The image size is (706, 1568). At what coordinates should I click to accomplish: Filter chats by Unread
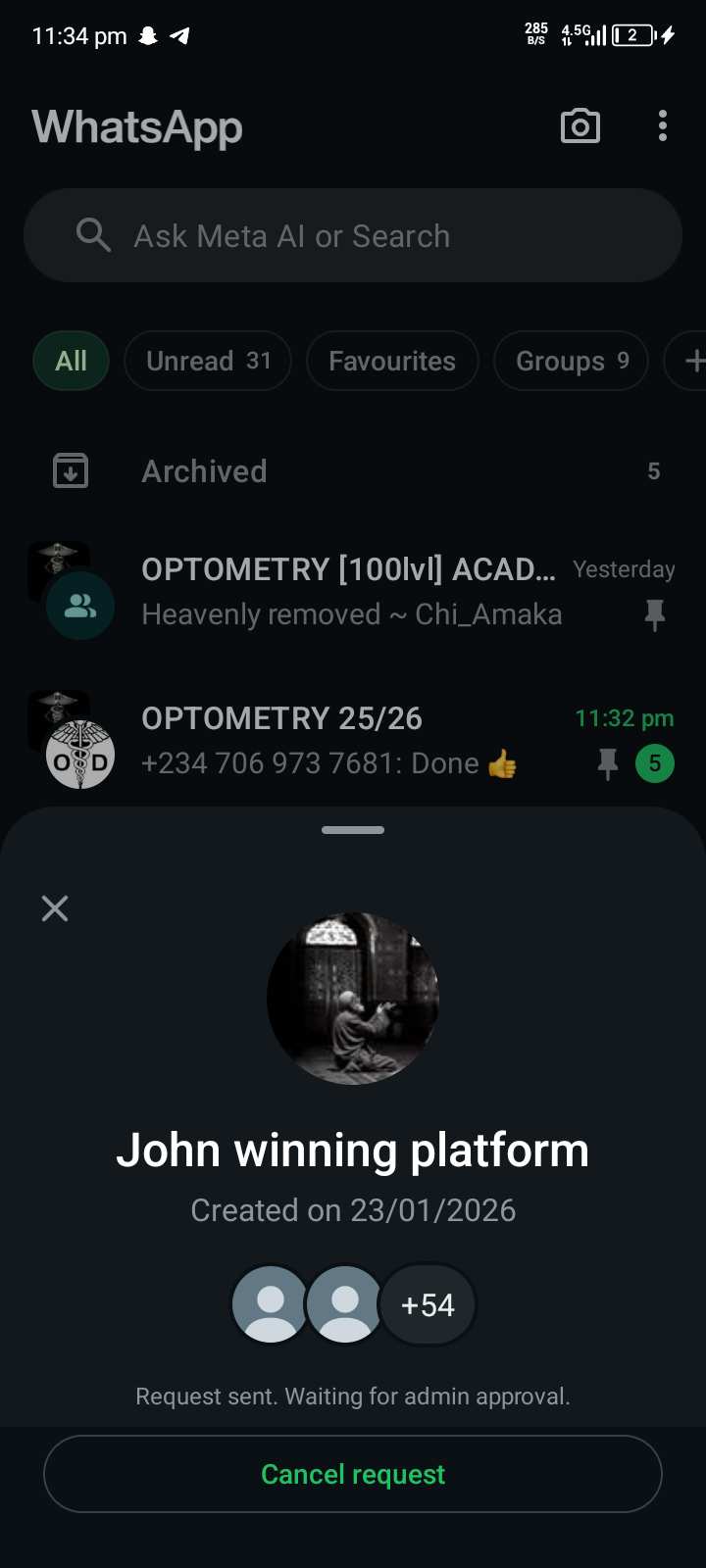click(x=208, y=362)
